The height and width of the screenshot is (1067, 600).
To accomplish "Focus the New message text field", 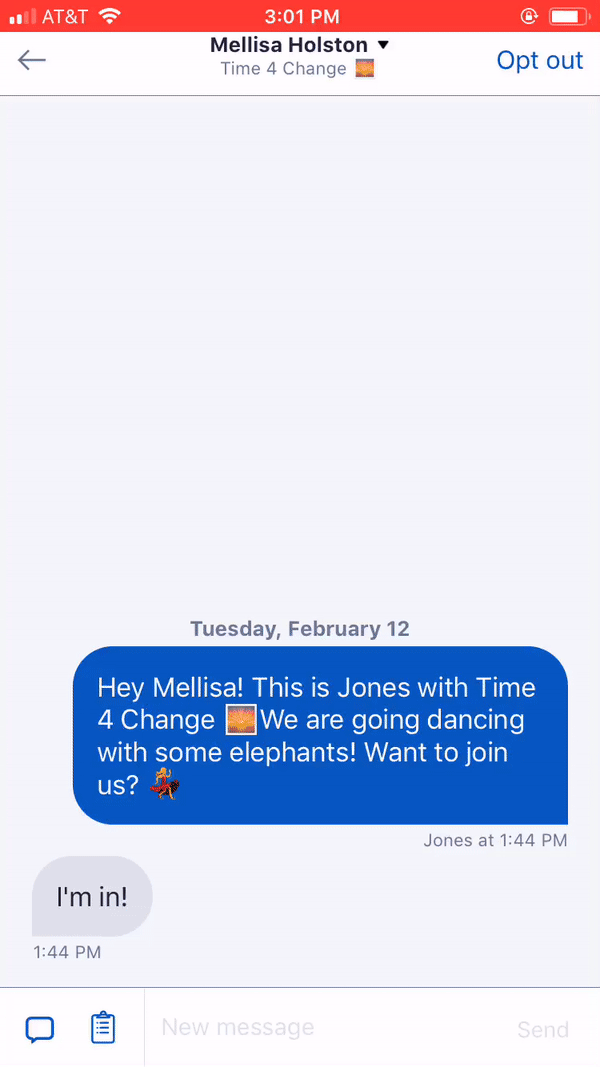I will pos(327,1028).
